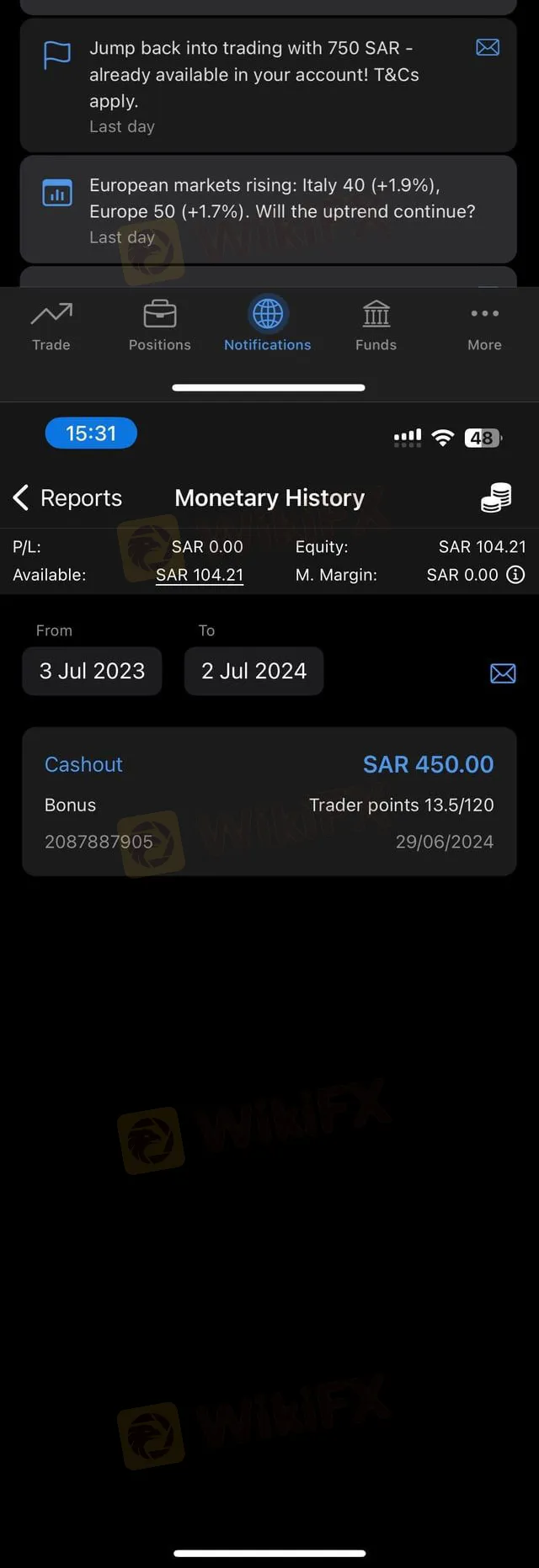Email the monetary history report

pos(503,672)
